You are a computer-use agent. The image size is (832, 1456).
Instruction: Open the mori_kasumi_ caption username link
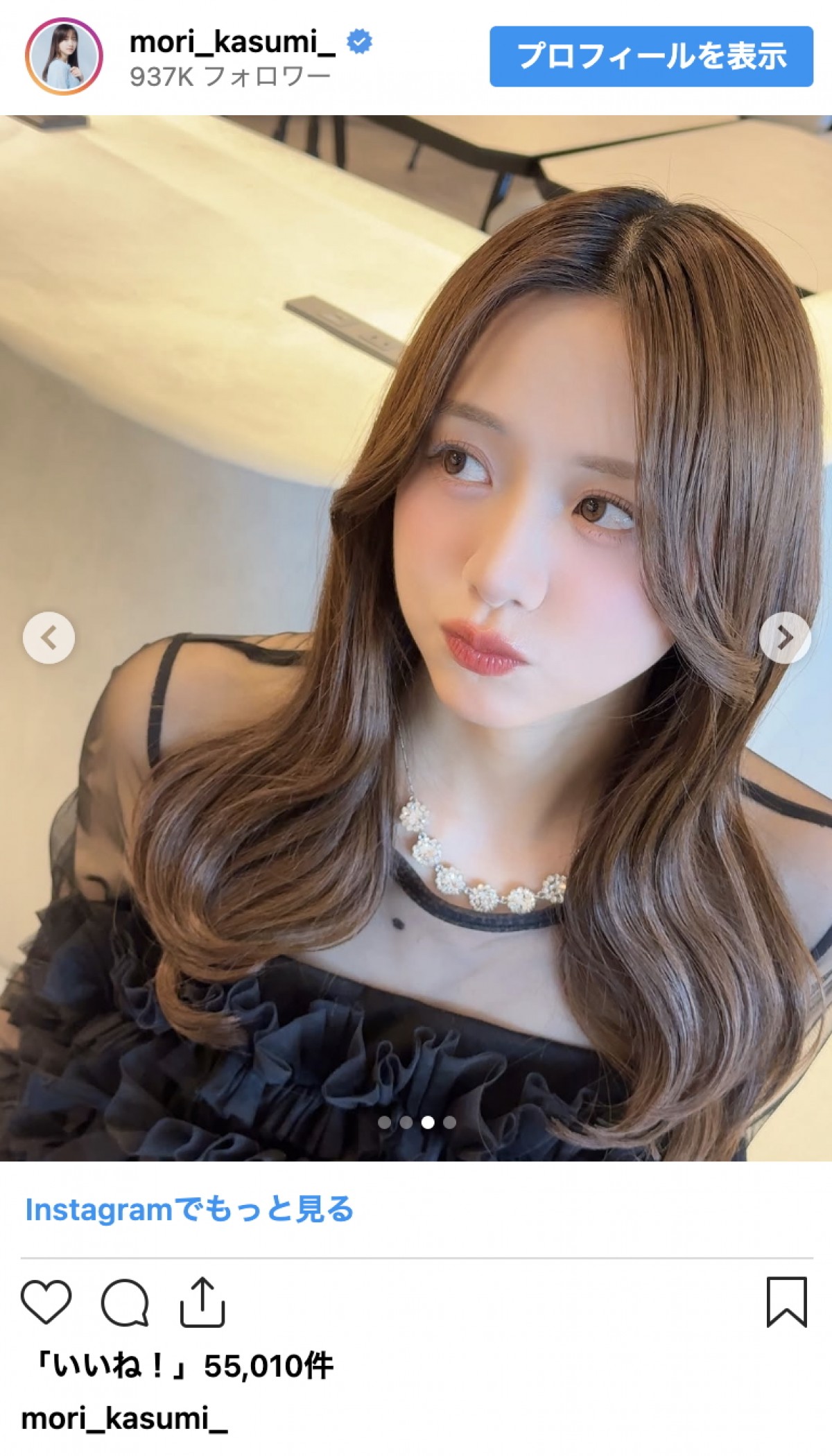pos(125,1419)
